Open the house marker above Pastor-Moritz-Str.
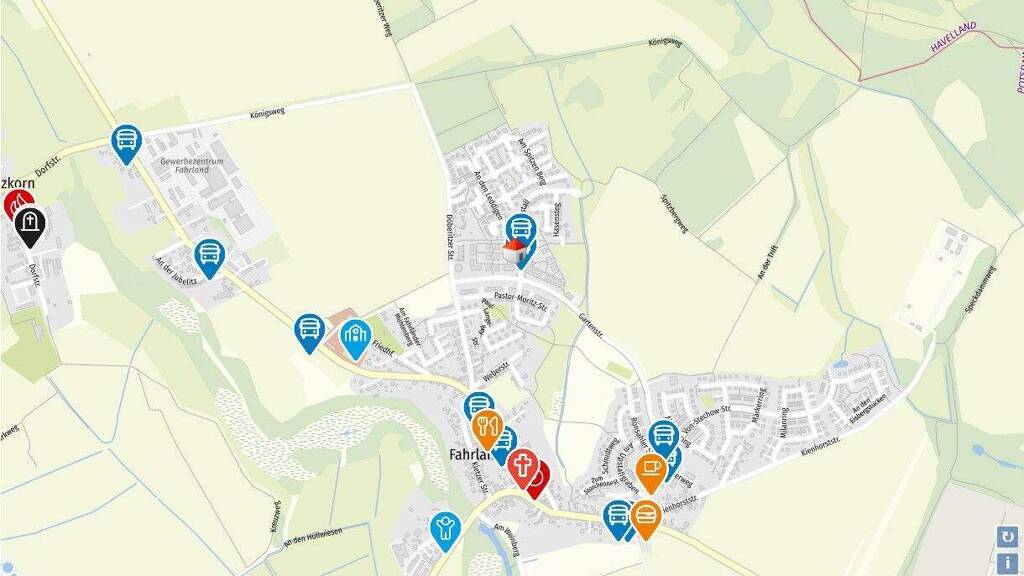 [x=515, y=251]
